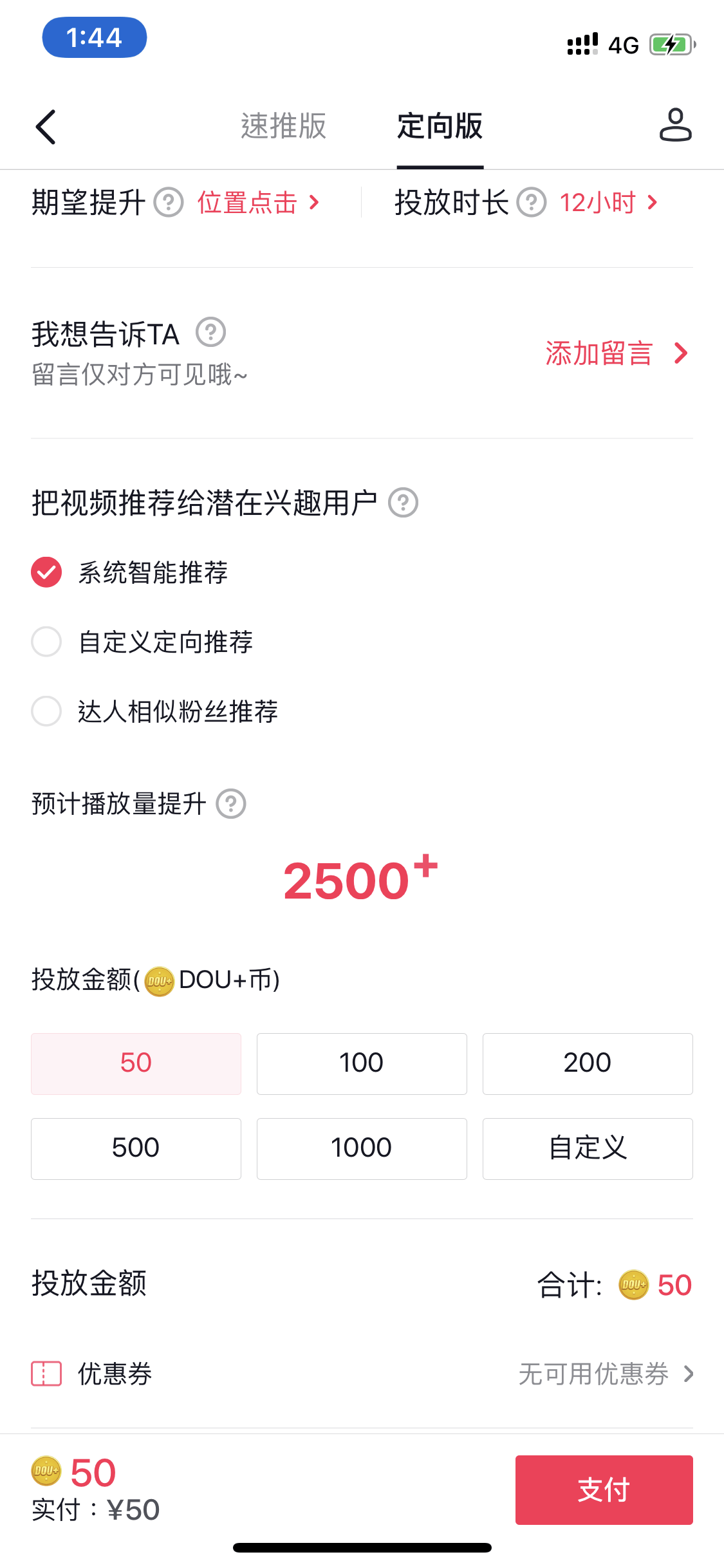
Task: Open 添加留言 to add a message
Action: 617,353
